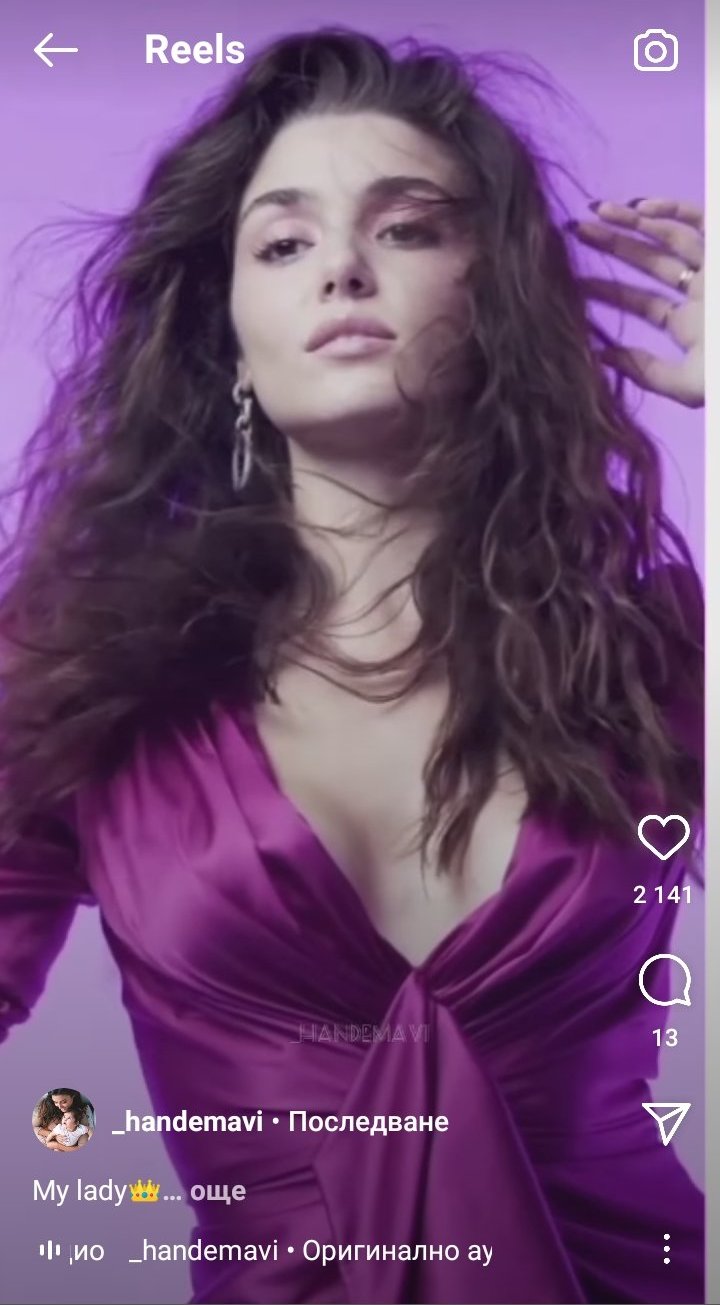Screen dimensions: 720x1305
Task: Tap the Последване follow button
Action: pos(368,1122)
